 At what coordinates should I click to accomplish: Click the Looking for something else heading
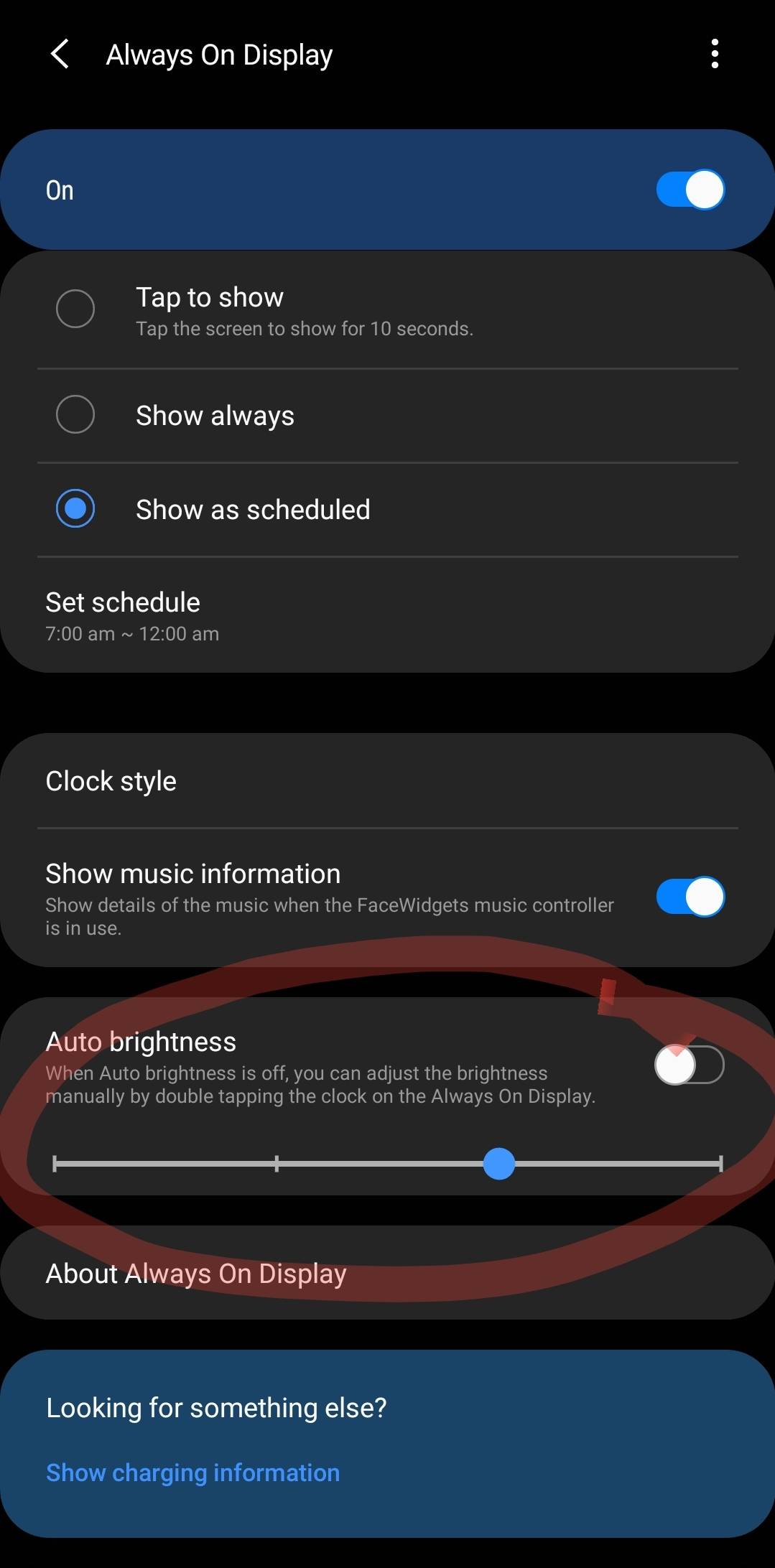pyautogui.click(x=216, y=1407)
